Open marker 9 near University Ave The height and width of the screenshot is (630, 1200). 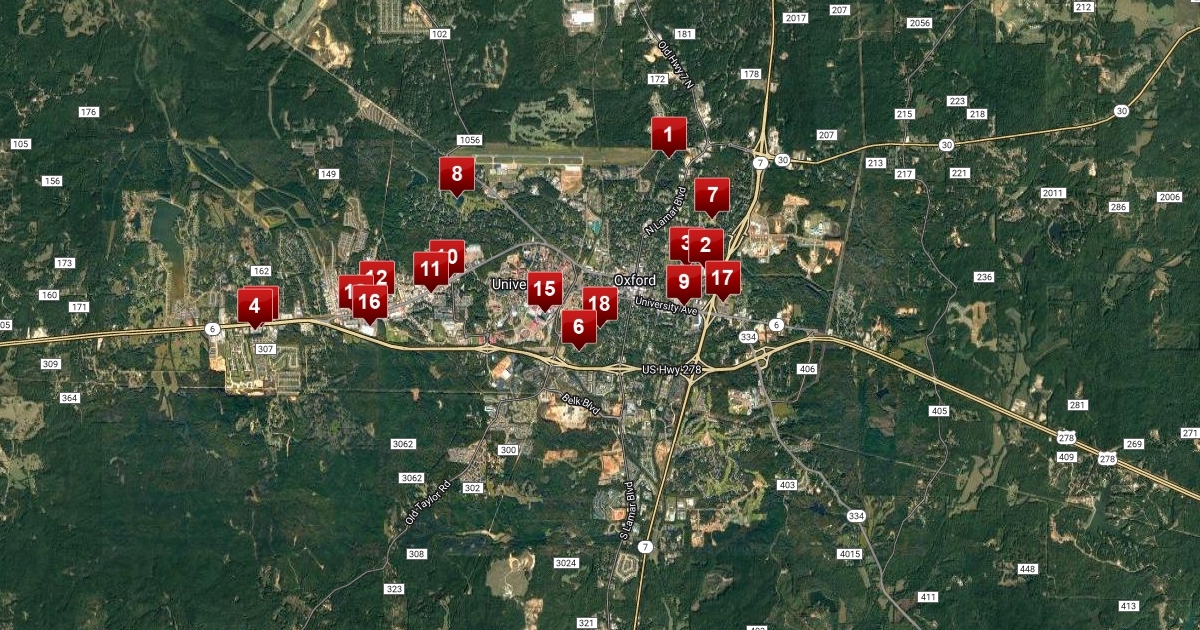[x=684, y=282]
